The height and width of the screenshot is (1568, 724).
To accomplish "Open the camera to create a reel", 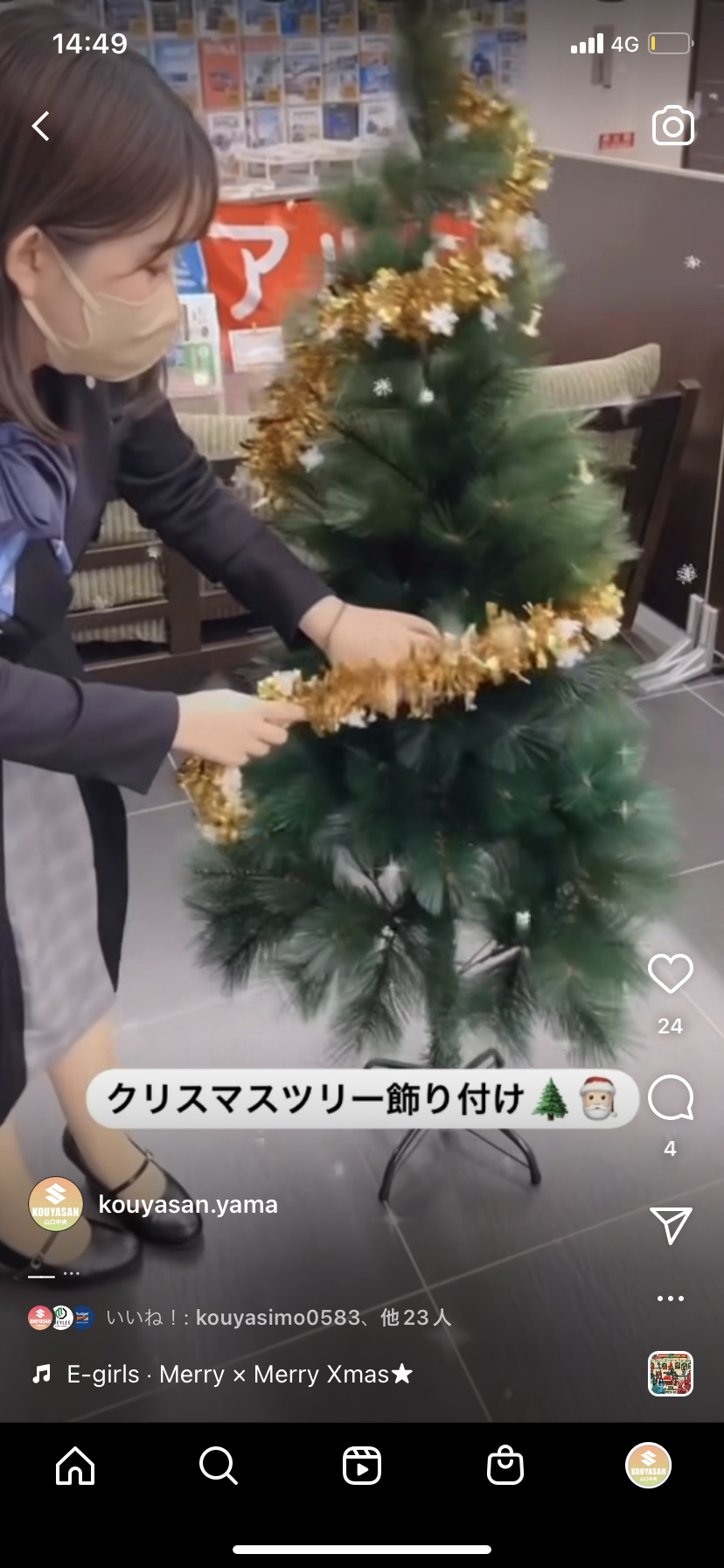I will [672, 126].
